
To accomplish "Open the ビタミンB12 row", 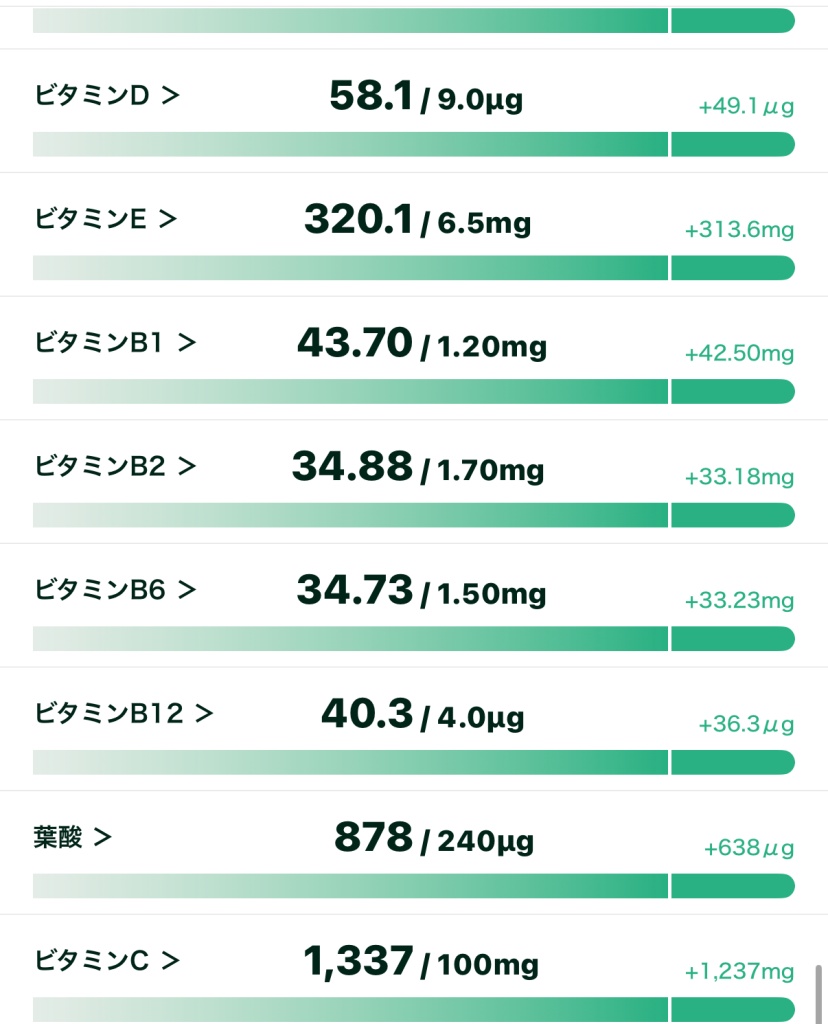I will click(x=124, y=714).
